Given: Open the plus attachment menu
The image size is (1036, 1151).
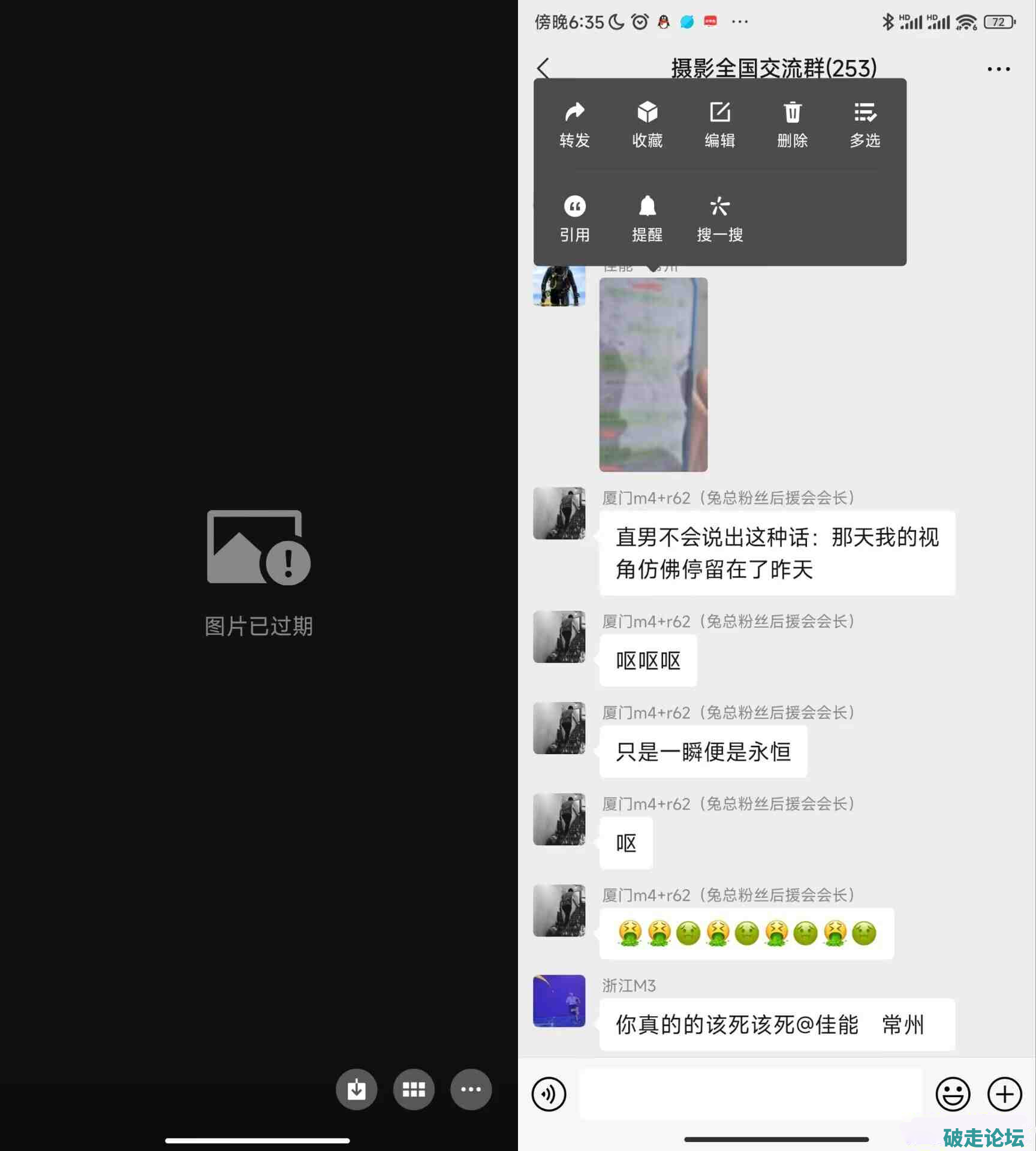Looking at the screenshot, I should [x=1005, y=1094].
